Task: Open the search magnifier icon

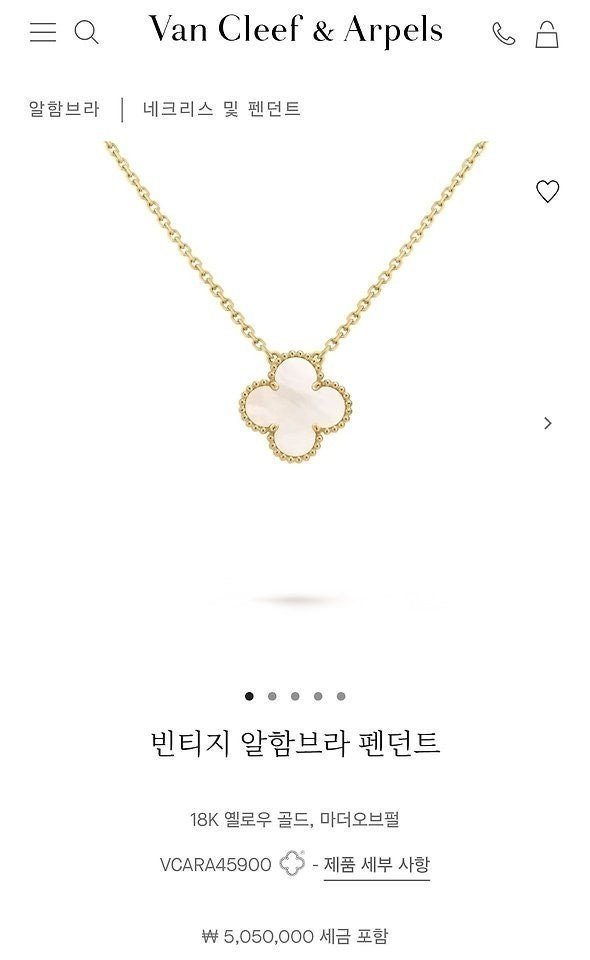Action: point(86,32)
